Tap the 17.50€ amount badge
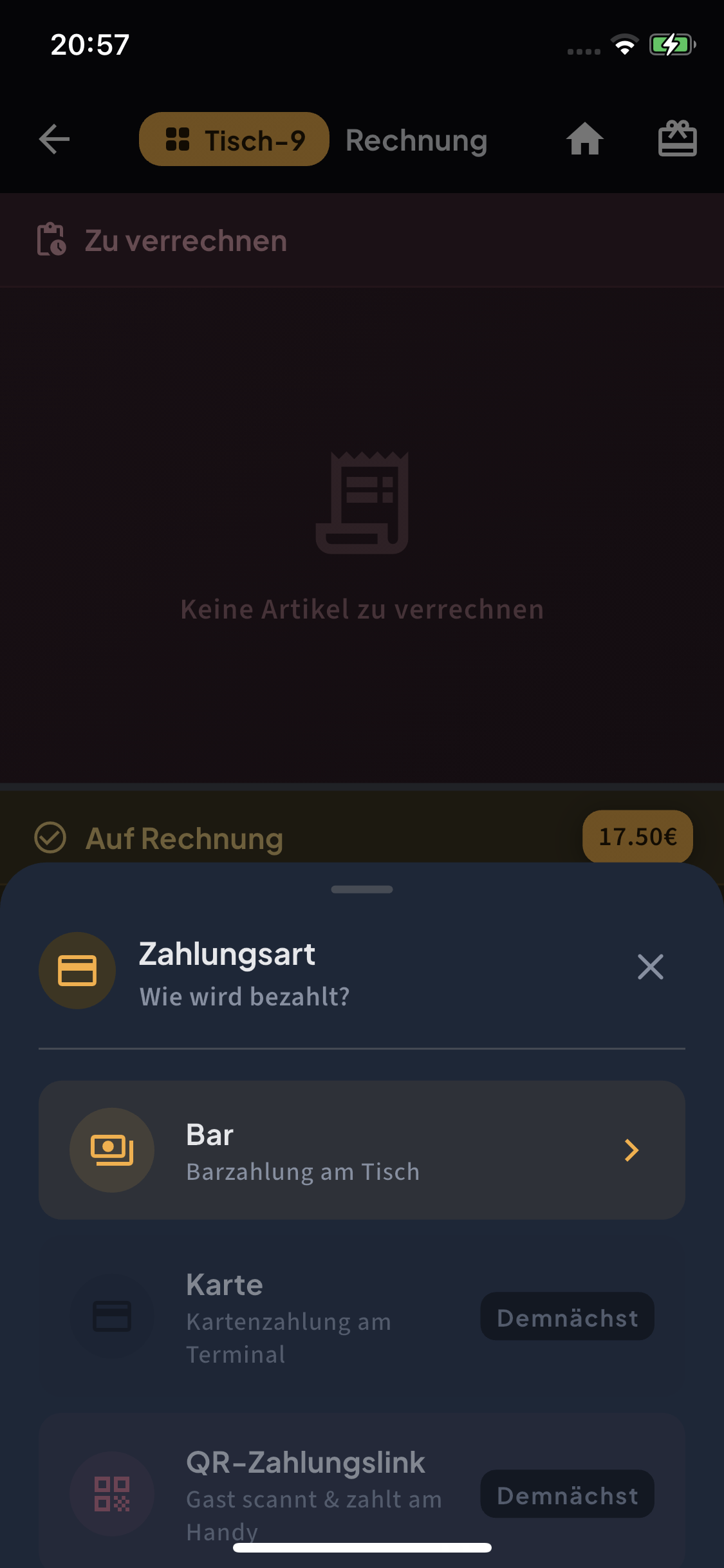724x1568 pixels. [x=637, y=836]
